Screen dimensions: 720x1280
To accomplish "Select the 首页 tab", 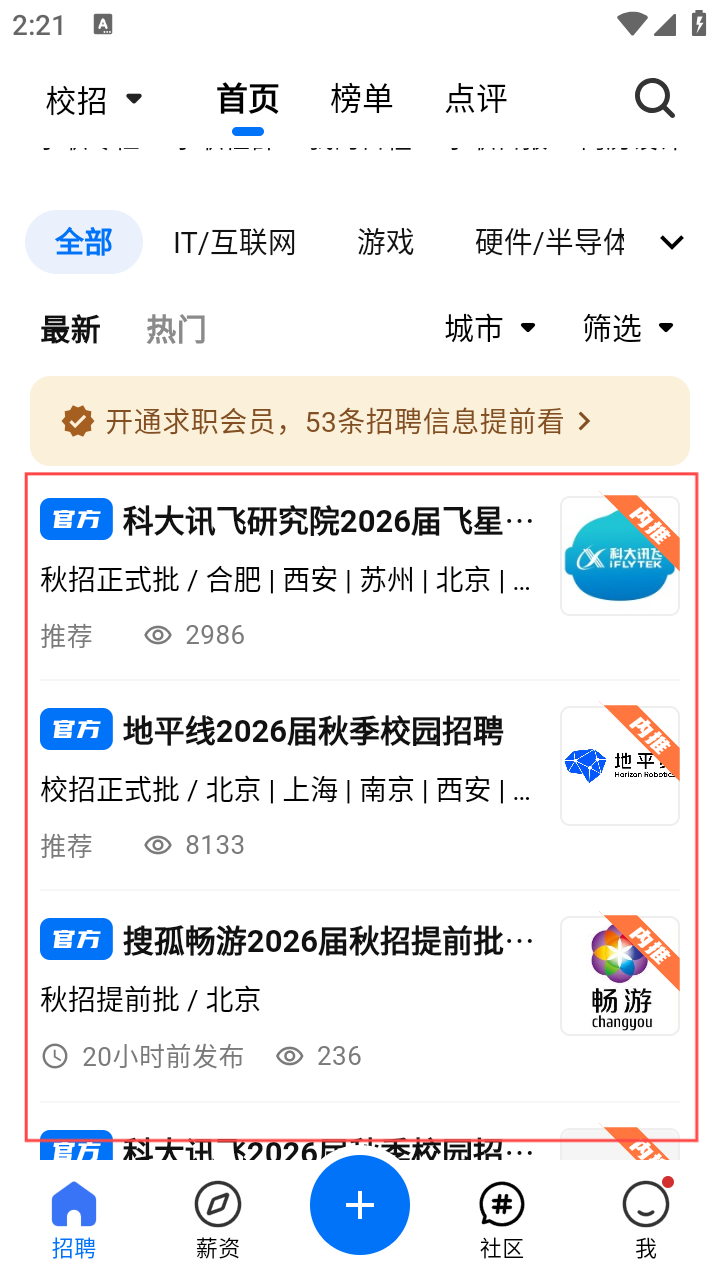I will pyautogui.click(x=247, y=99).
